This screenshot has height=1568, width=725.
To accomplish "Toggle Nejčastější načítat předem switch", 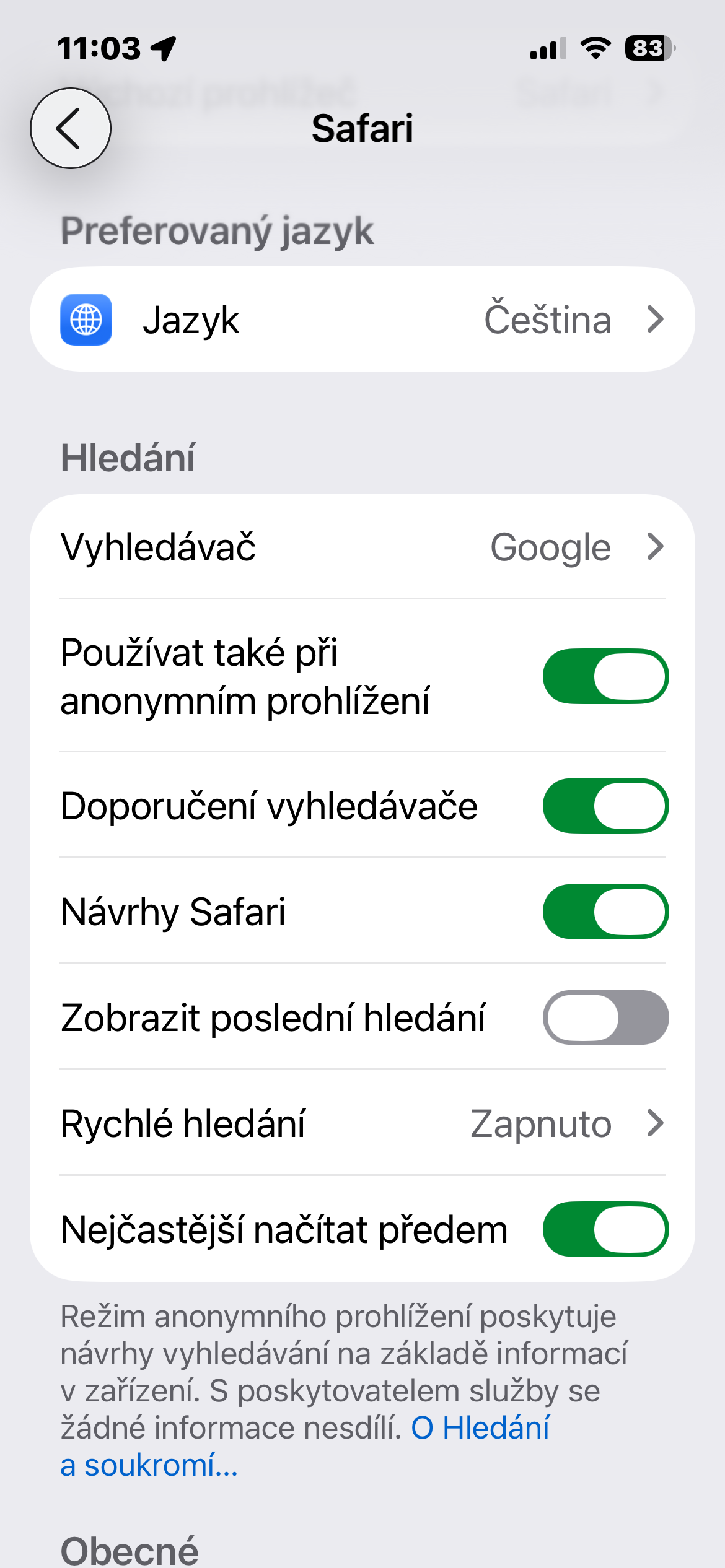I will click(x=605, y=1229).
